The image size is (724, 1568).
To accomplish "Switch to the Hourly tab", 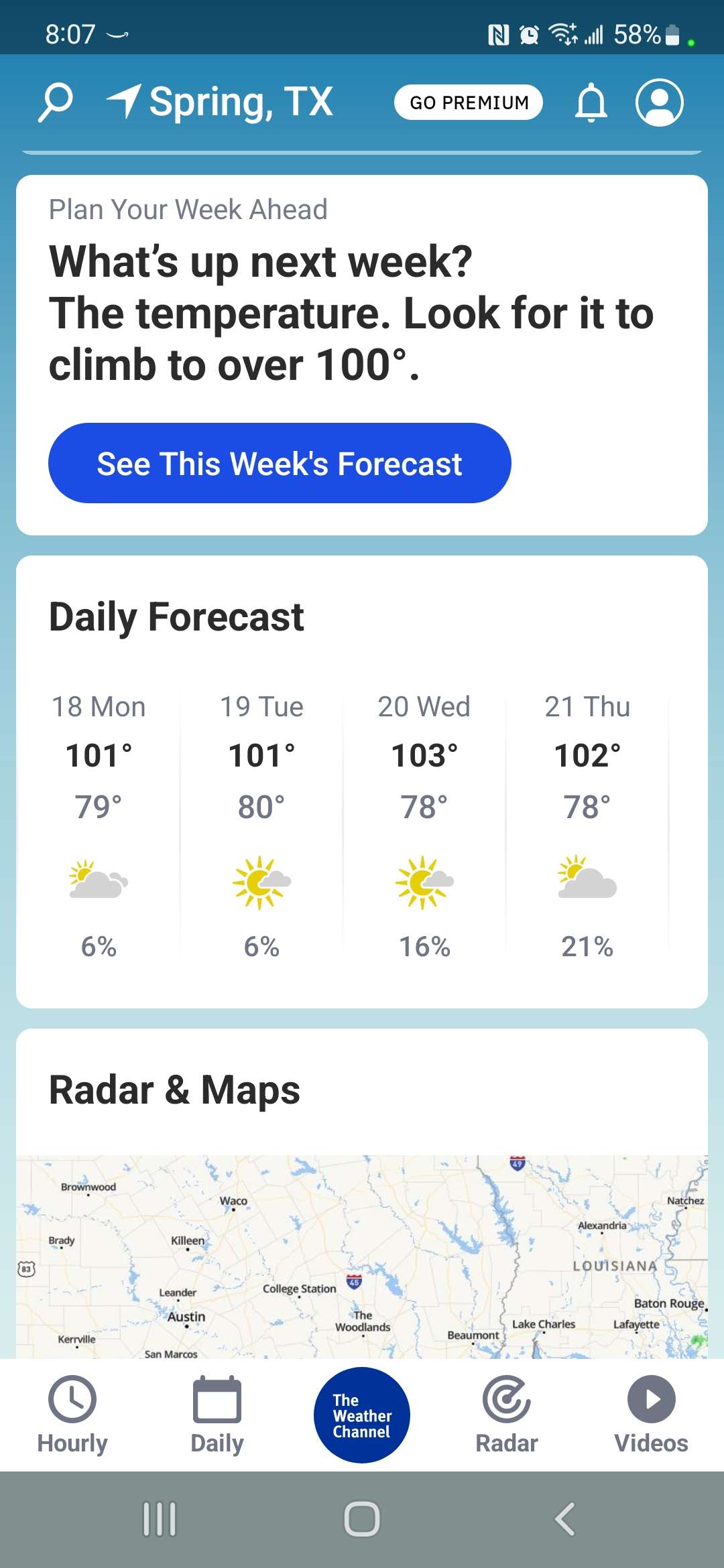I will [x=72, y=1415].
